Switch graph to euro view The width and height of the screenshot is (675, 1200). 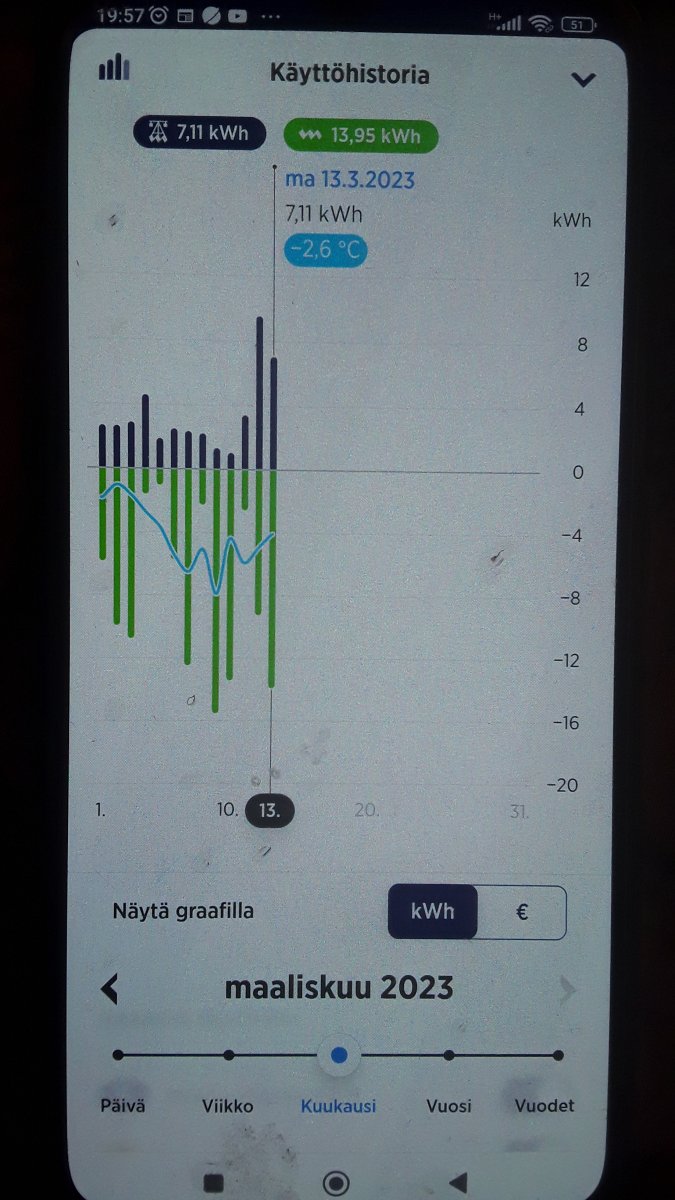522,911
